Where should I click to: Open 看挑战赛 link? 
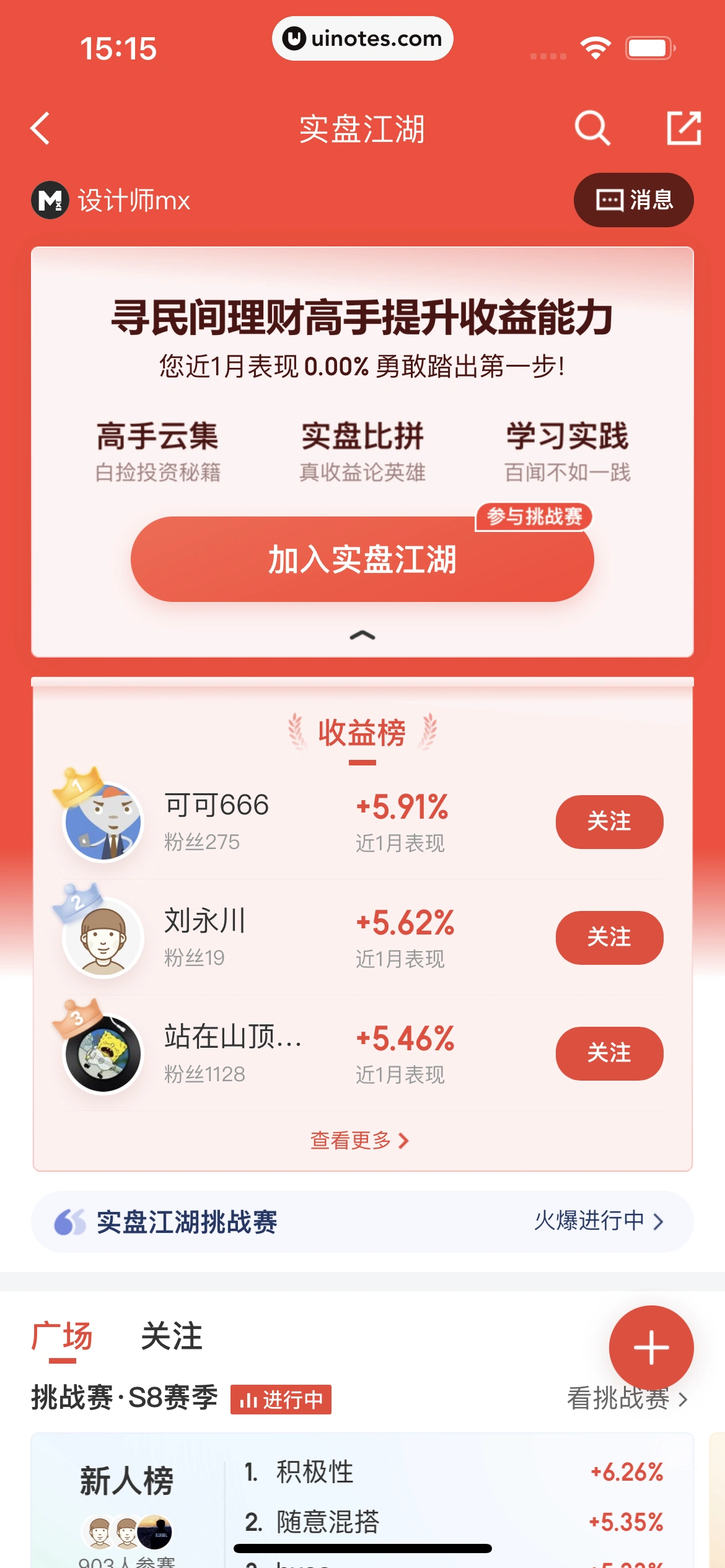(x=626, y=1400)
